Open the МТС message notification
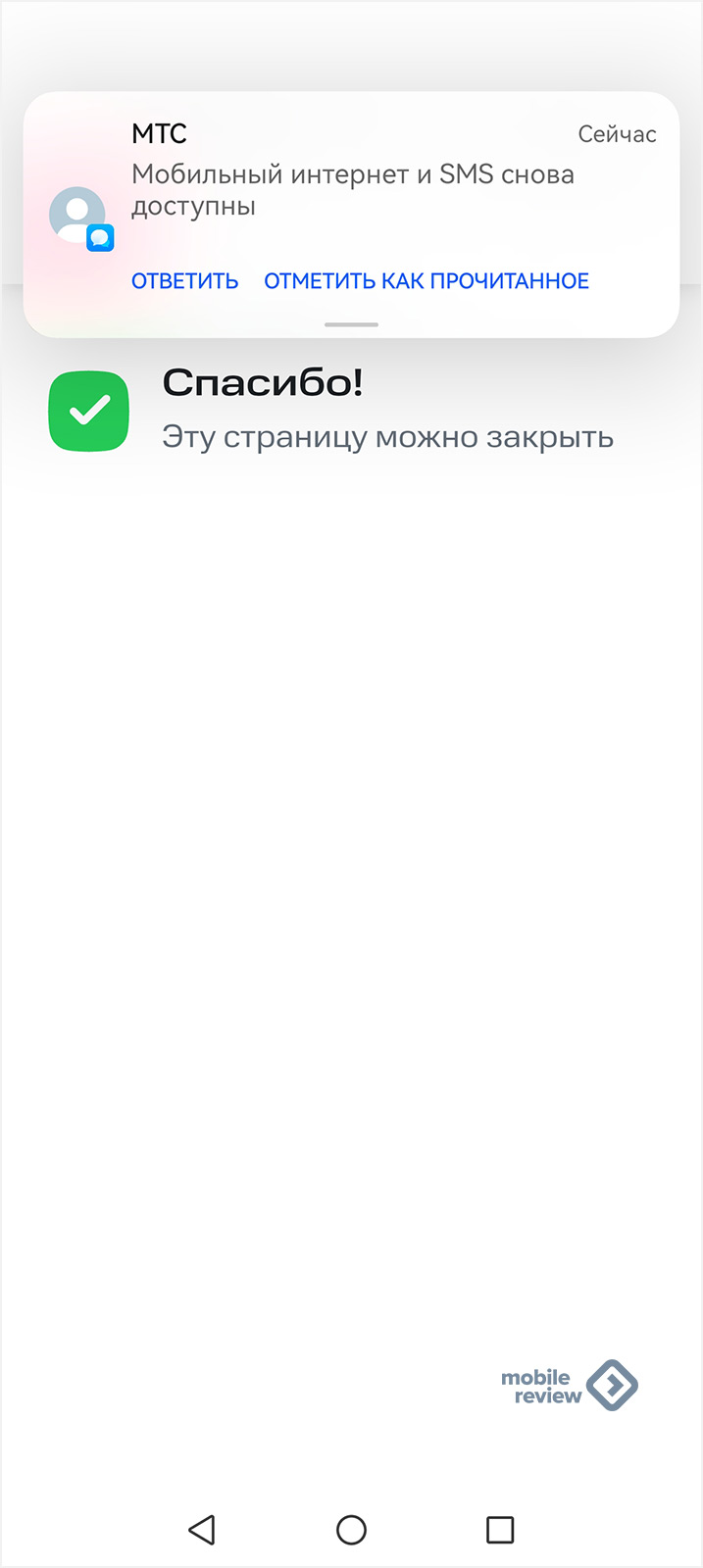Screen dimensions: 703x1568 coord(353,189)
